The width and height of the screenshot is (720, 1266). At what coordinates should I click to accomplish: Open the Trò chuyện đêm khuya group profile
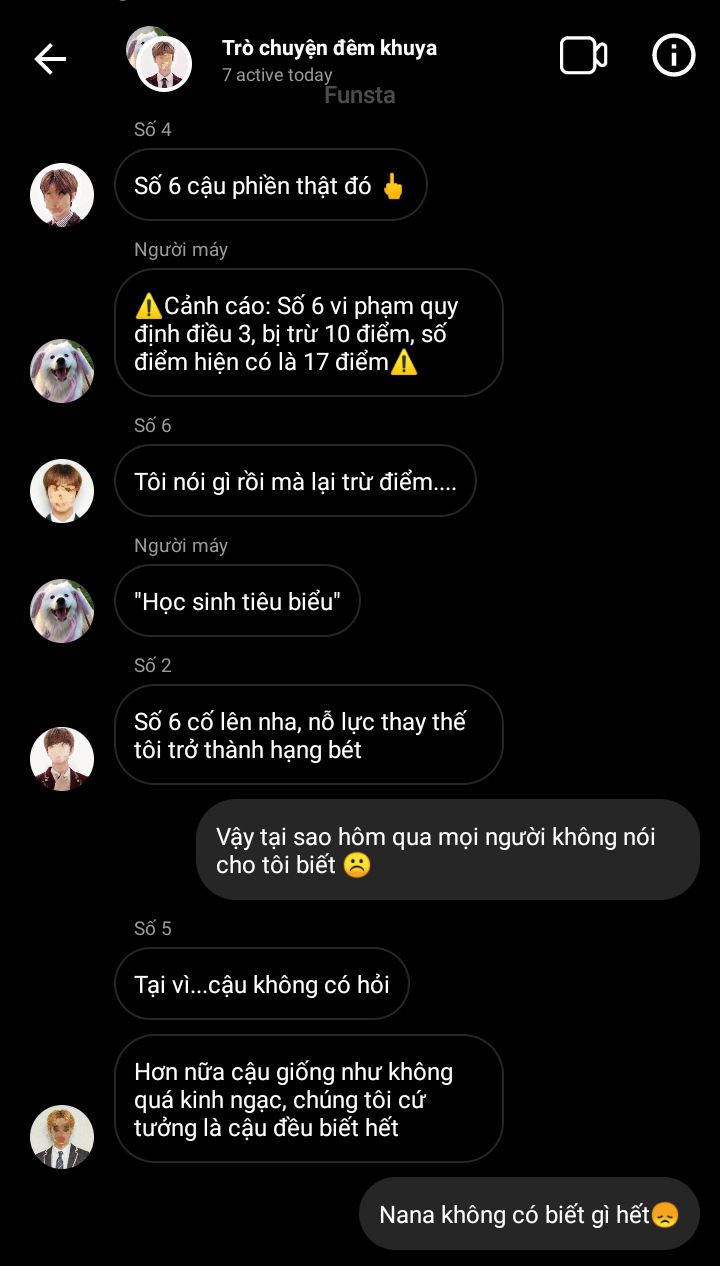click(329, 48)
